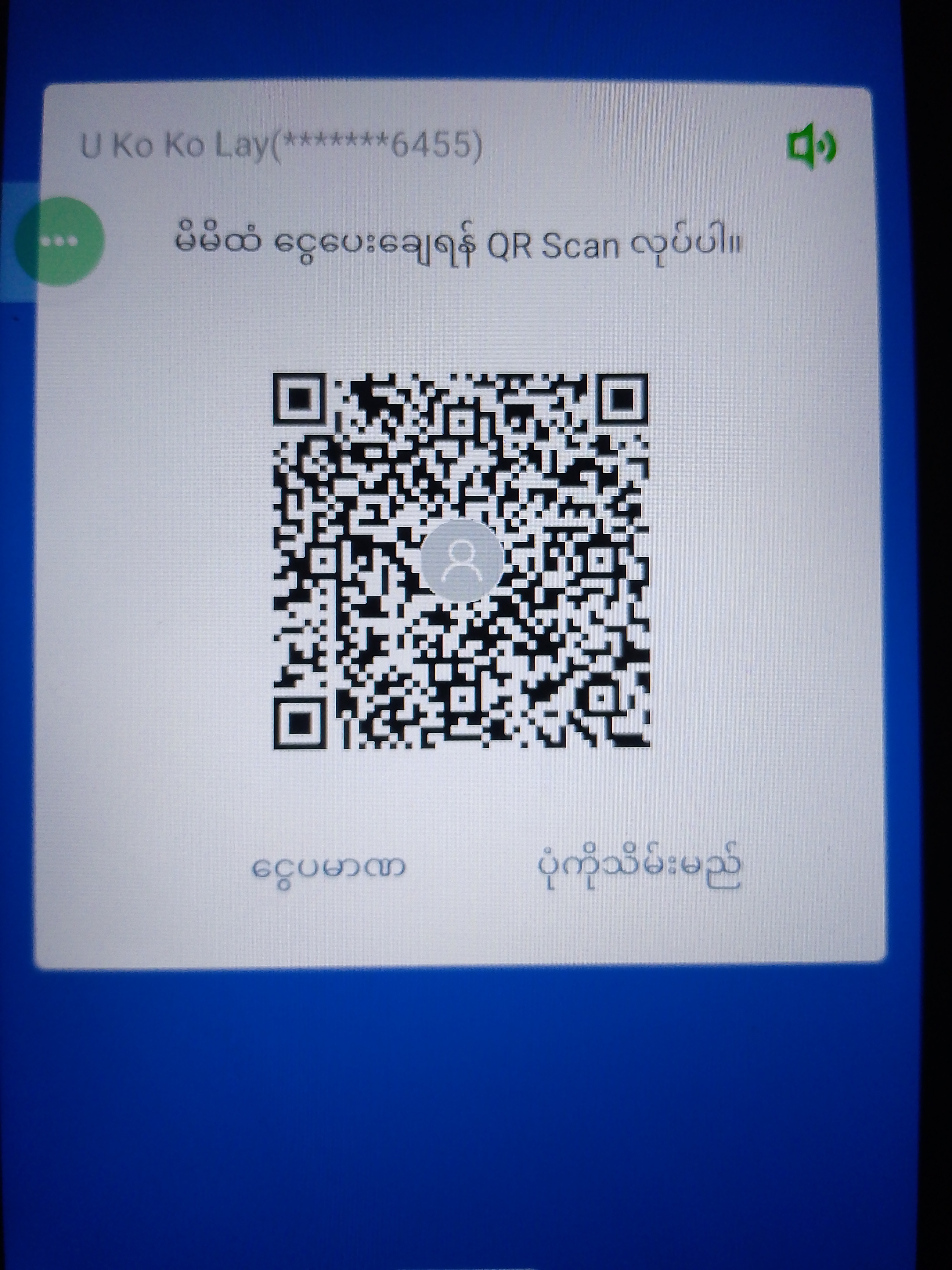Toggle the green speaker sound icon
952x1270 pixels.
click(811, 147)
